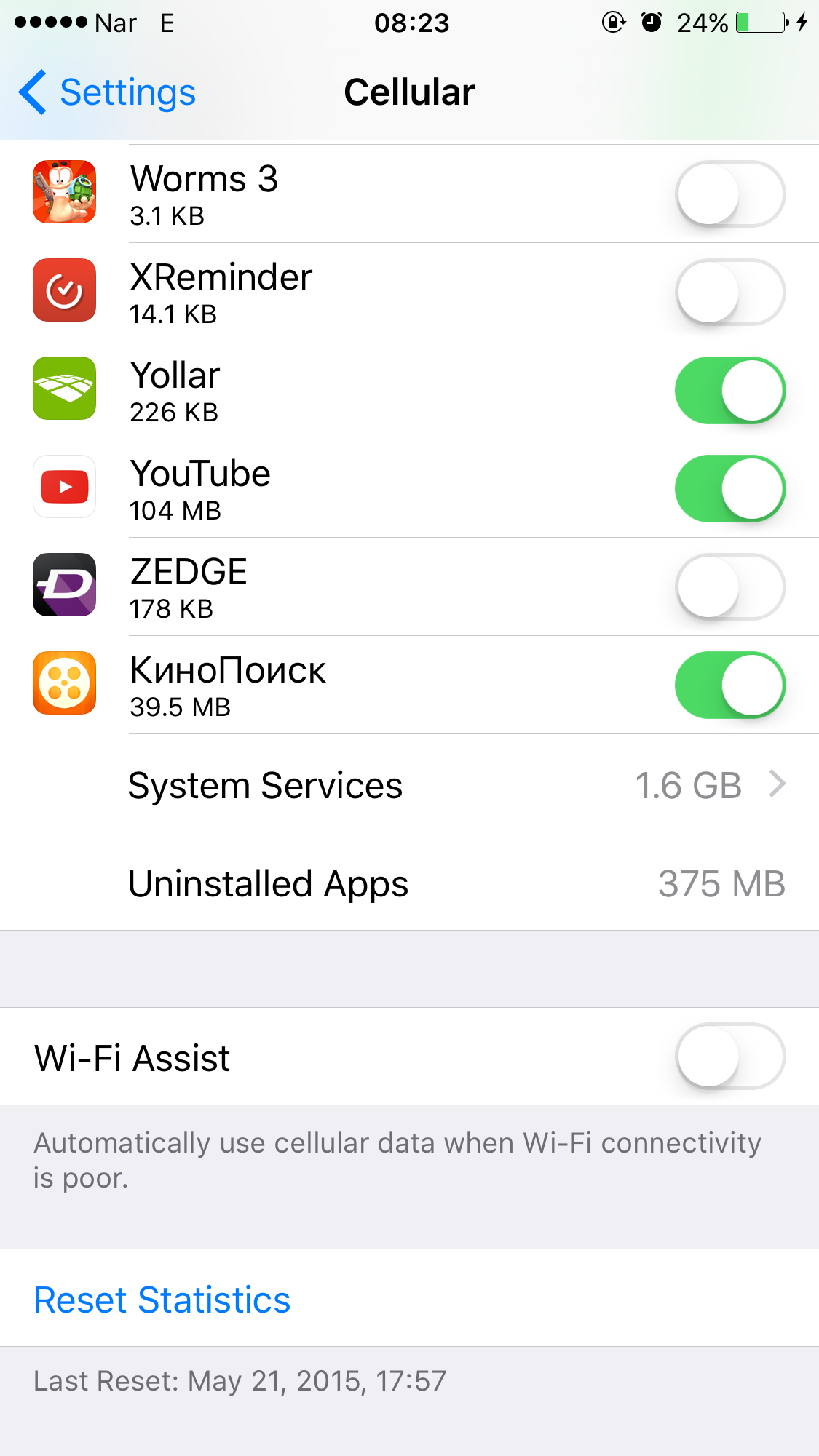Tap the chevron next to 1.6 GB
Screen dimensions: 819x1456
pyautogui.click(x=778, y=785)
